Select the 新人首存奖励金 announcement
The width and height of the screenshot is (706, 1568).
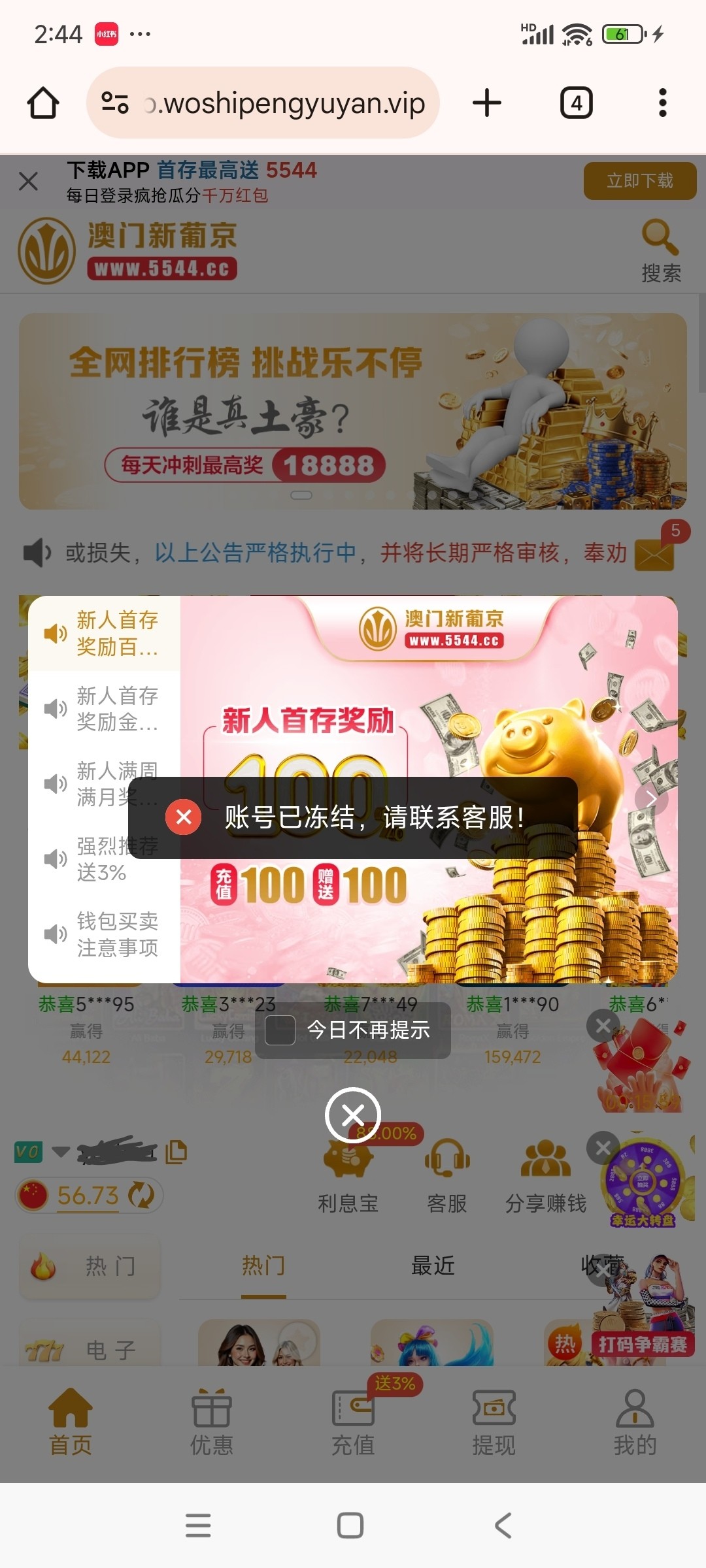(x=105, y=709)
